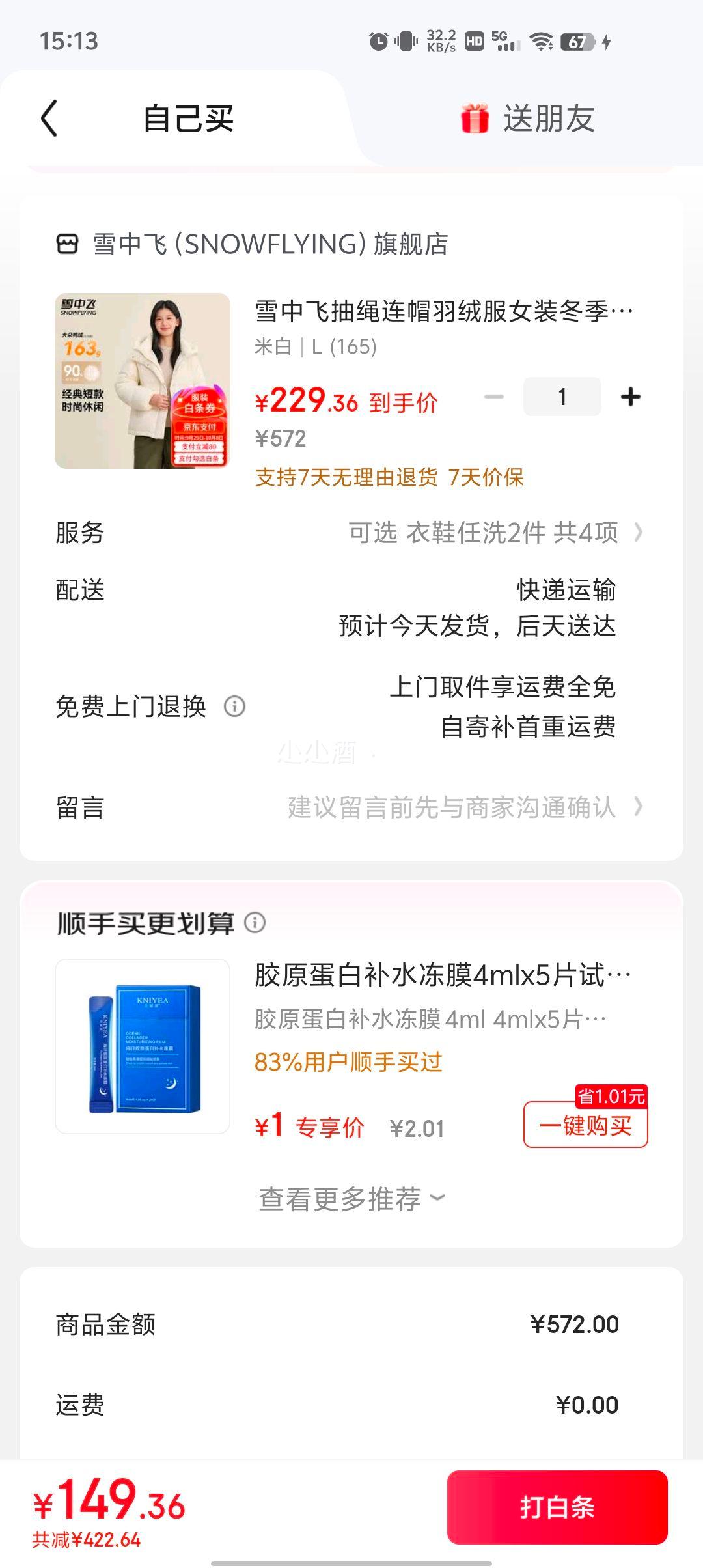The image size is (703, 1568).
Task: Open the 雪中飞 down jacket product image
Action: coord(143,381)
